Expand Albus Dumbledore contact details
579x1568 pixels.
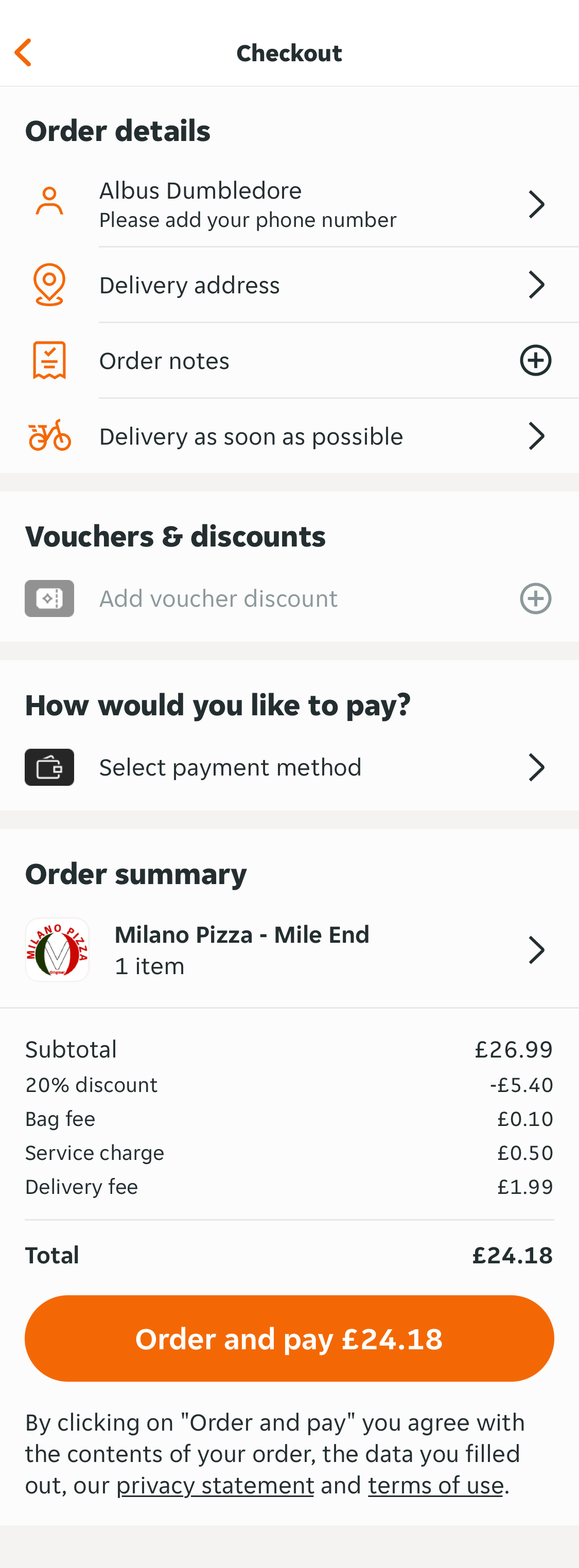(536, 204)
